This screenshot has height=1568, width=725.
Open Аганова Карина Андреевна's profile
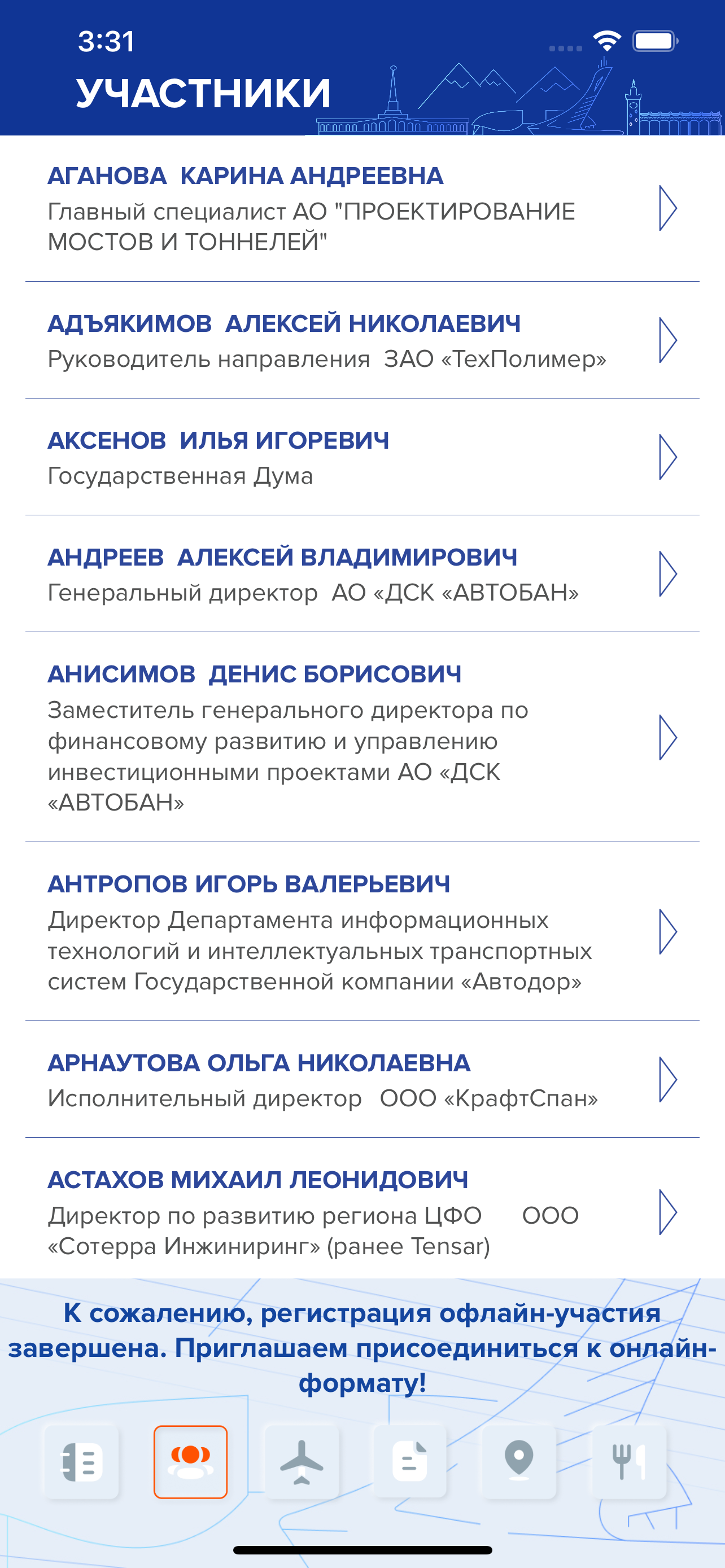click(x=361, y=208)
